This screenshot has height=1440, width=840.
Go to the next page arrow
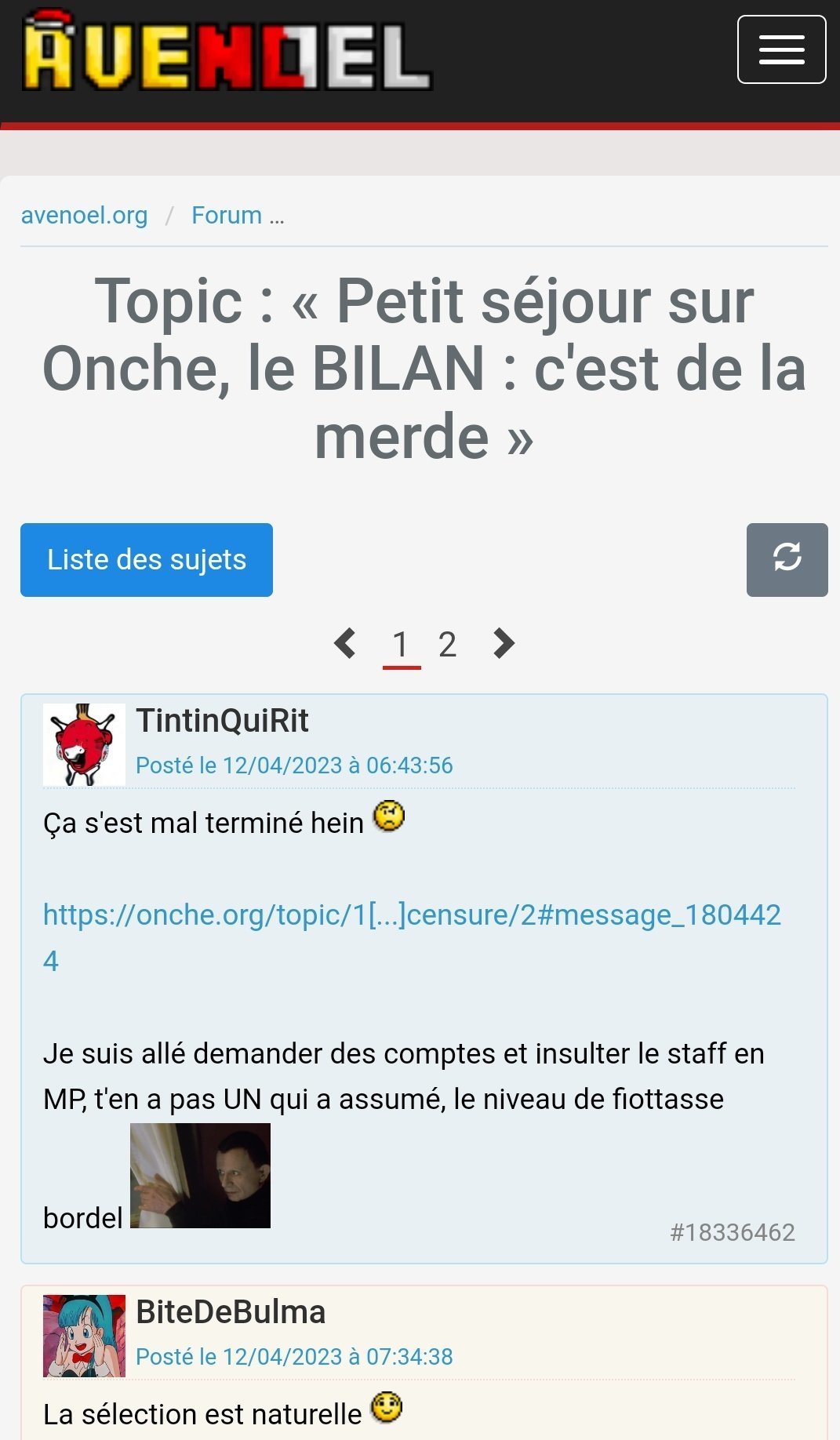504,644
